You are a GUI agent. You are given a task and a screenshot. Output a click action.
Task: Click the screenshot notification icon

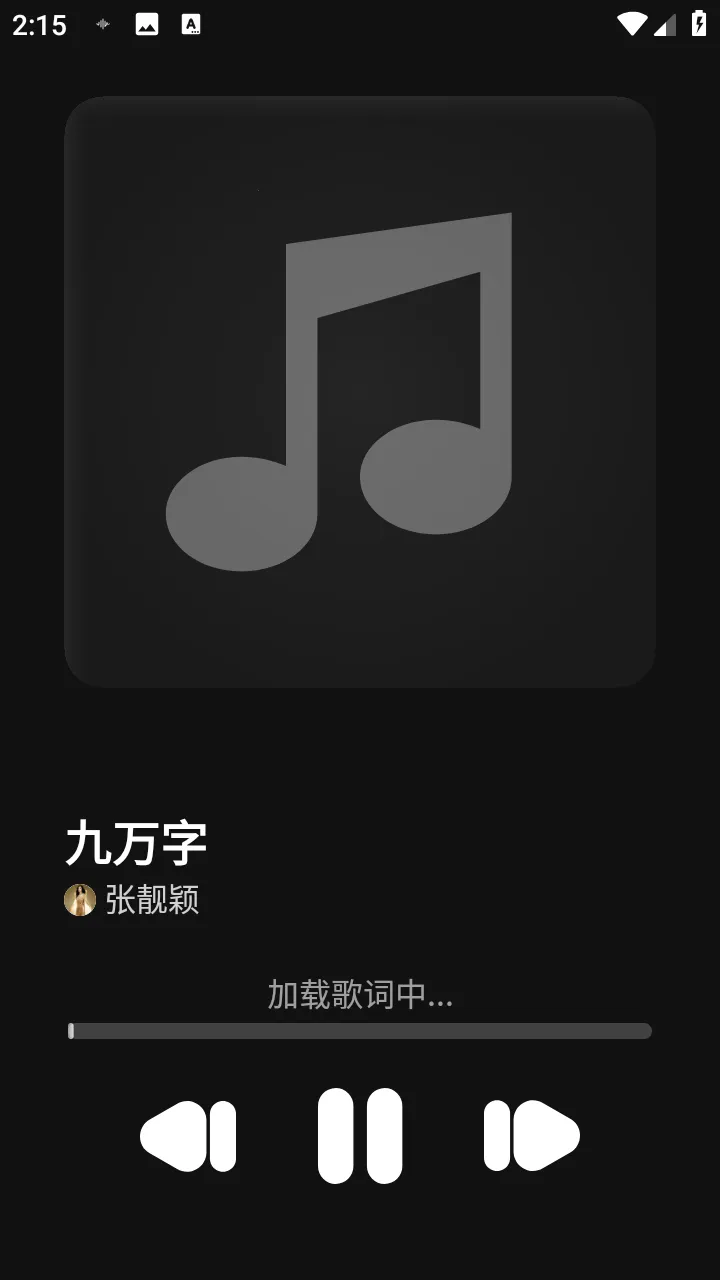[x=146, y=24]
